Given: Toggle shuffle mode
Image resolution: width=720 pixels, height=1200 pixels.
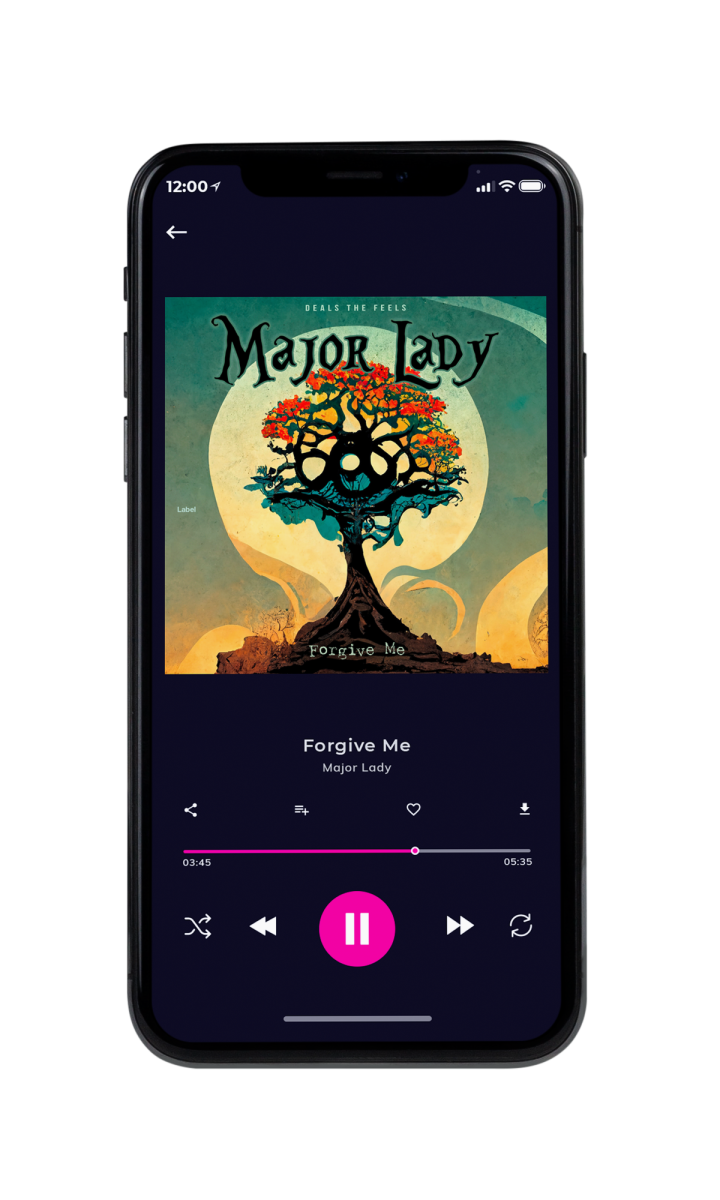Looking at the screenshot, I should [x=198, y=927].
